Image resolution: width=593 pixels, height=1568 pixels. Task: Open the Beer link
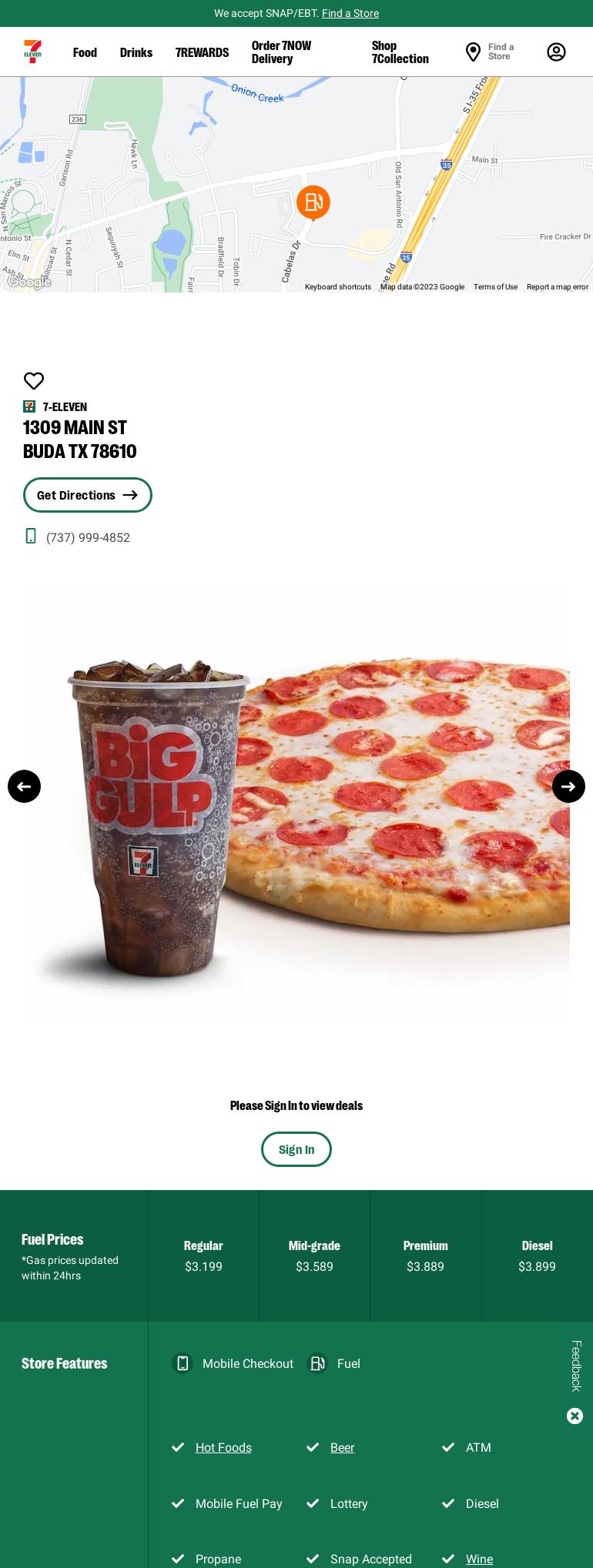pyautogui.click(x=342, y=1447)
